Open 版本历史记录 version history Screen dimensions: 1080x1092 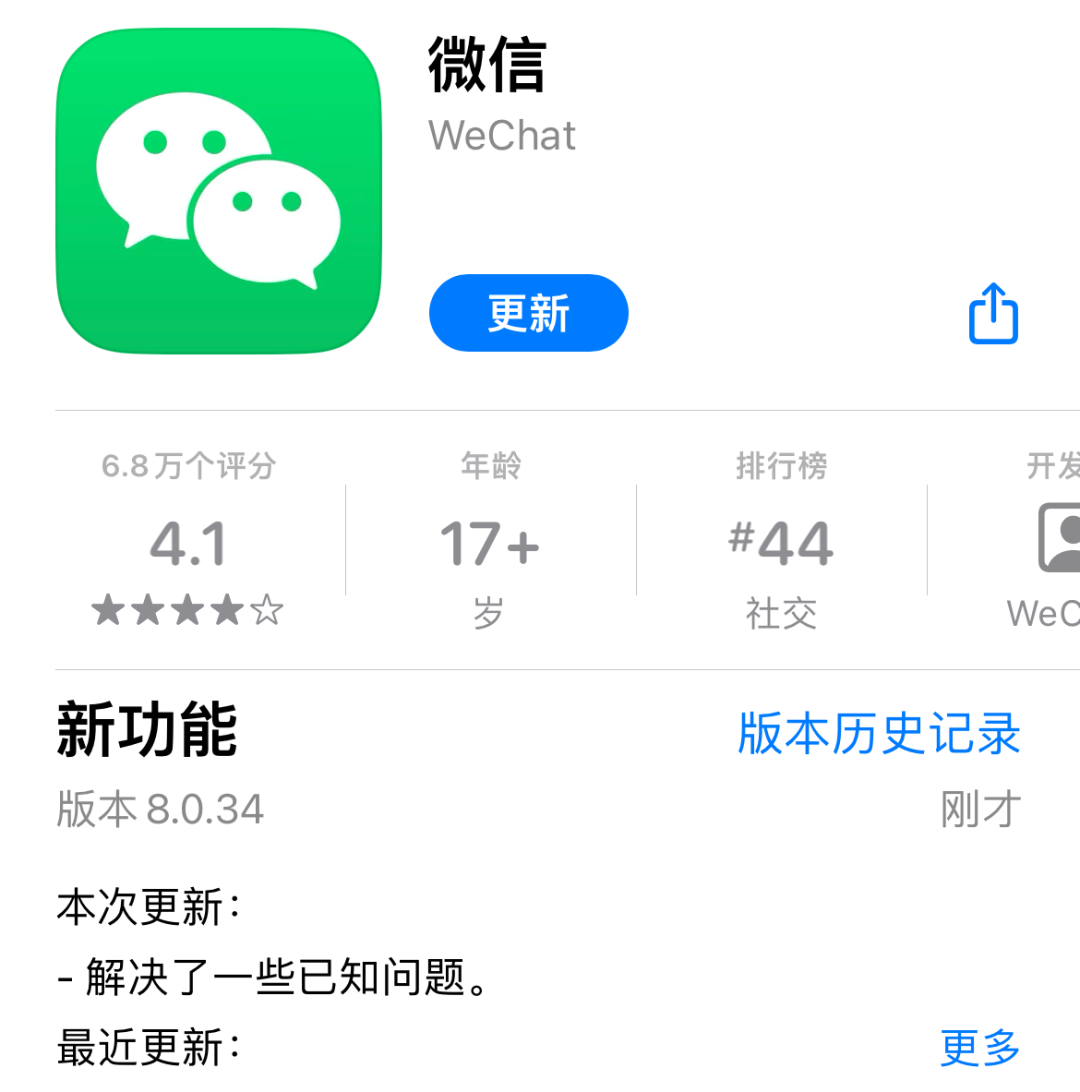(878, 733)
